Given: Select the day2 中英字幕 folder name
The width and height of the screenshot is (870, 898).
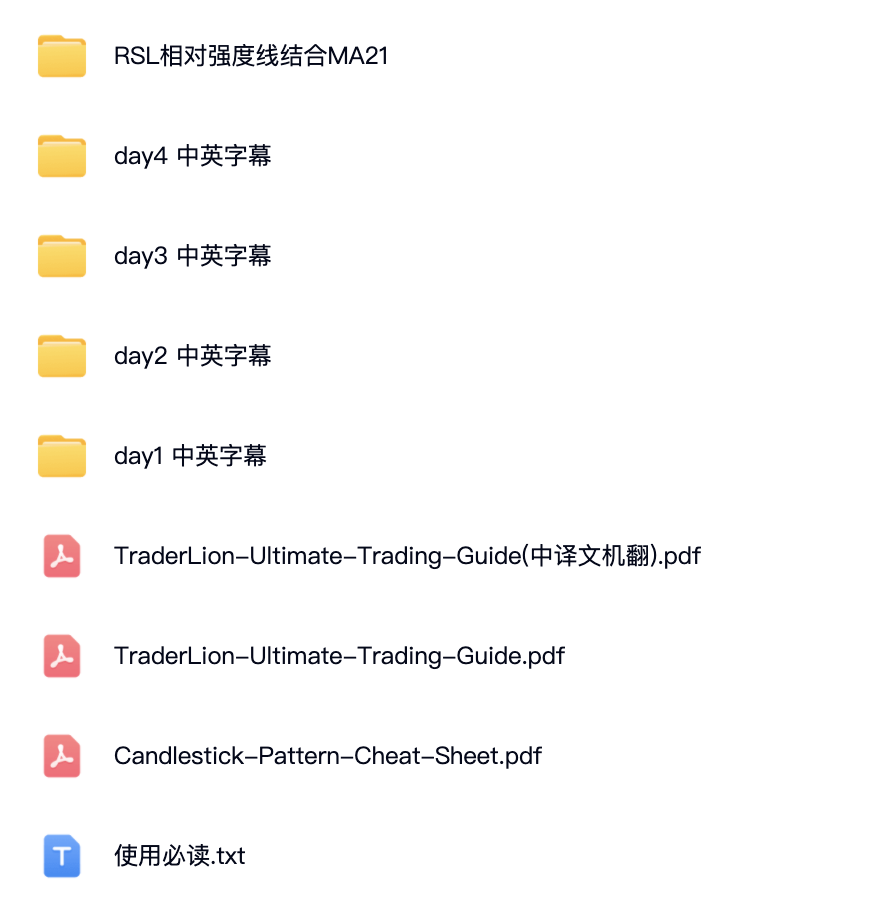Looking at the screenshot, I should [x=192, y=356].
